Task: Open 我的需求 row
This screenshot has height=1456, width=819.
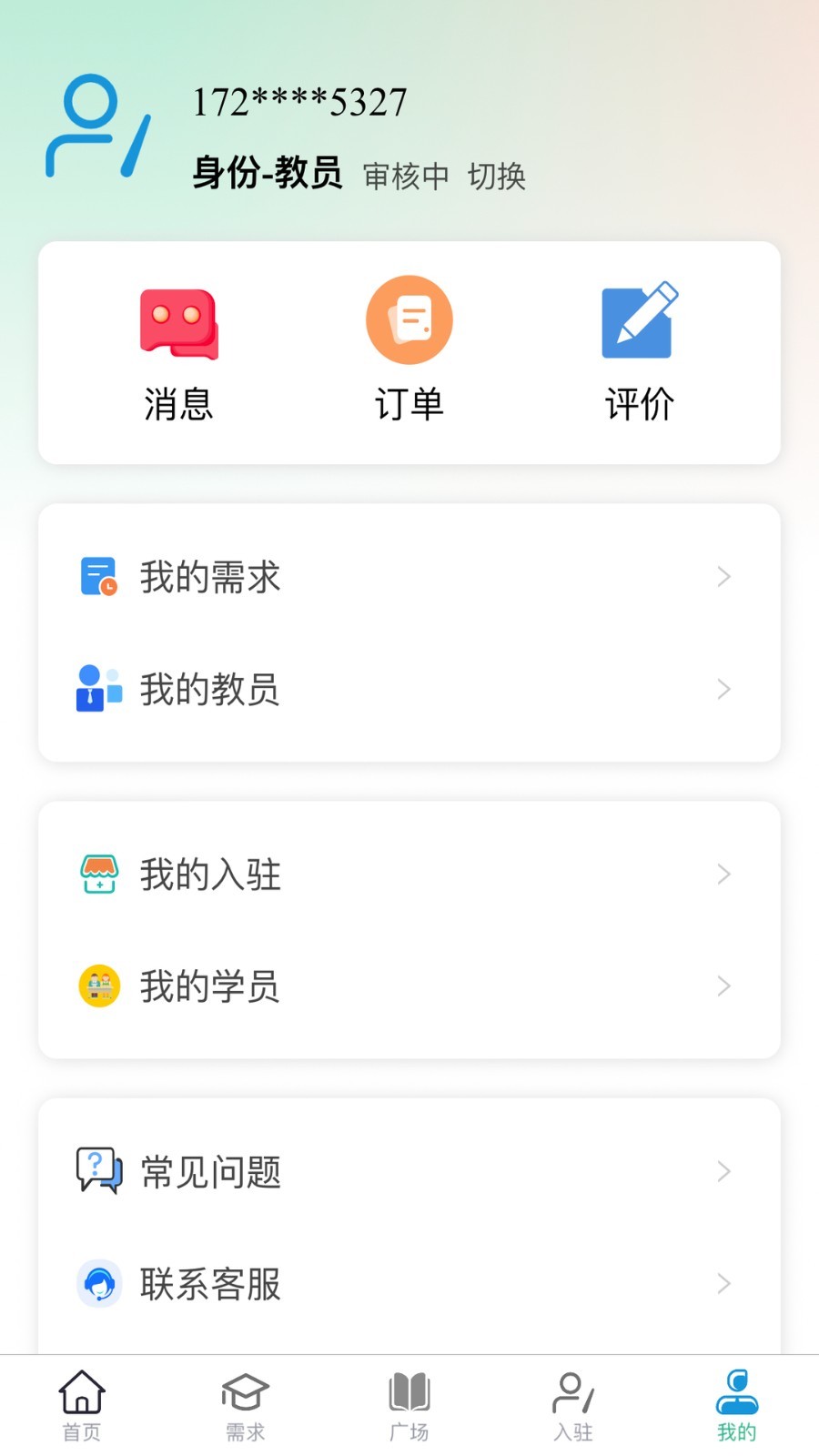Action: coord(409,577)
